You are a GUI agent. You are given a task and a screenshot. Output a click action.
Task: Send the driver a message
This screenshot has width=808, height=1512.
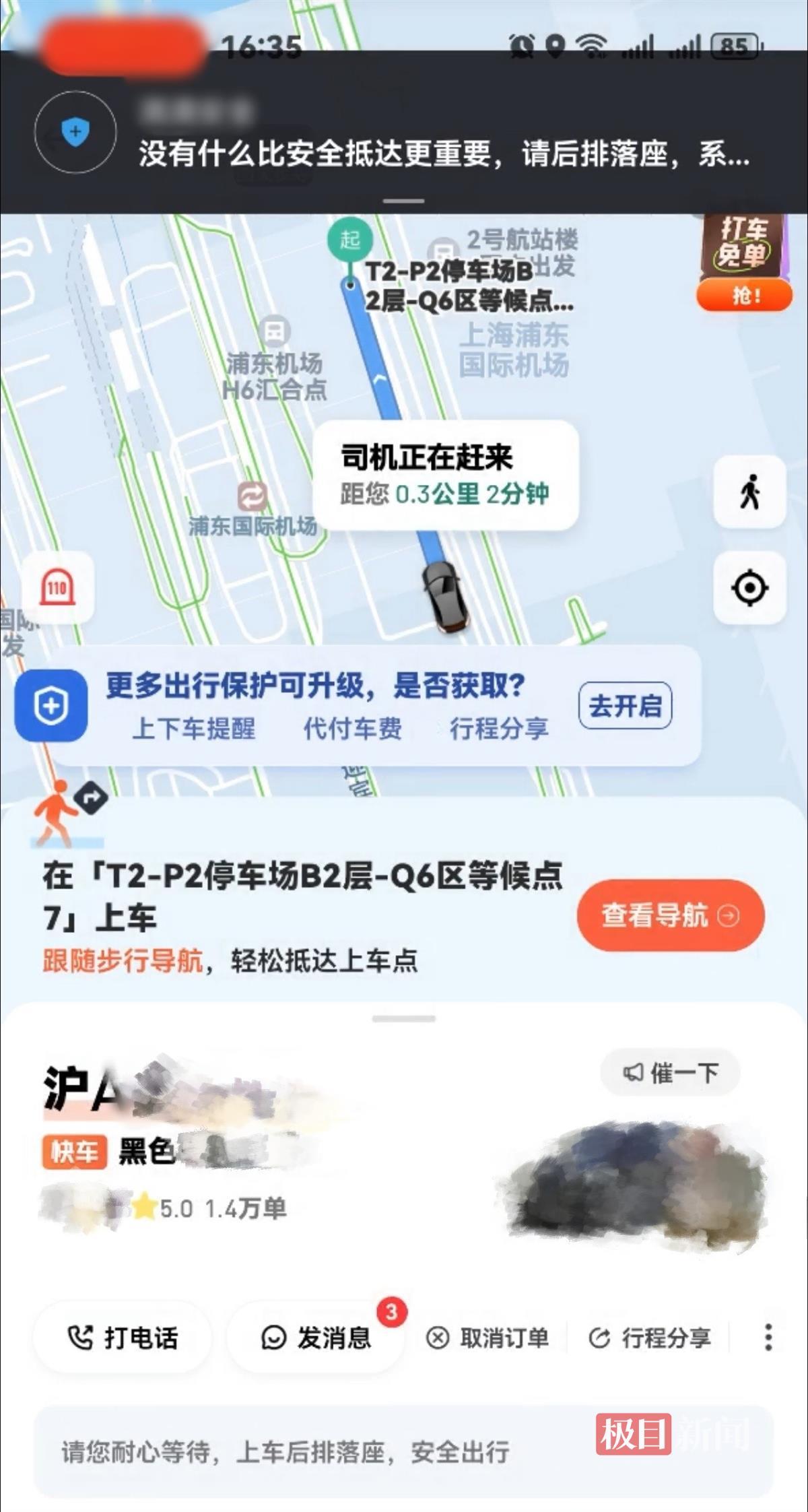pos(316,1338)
